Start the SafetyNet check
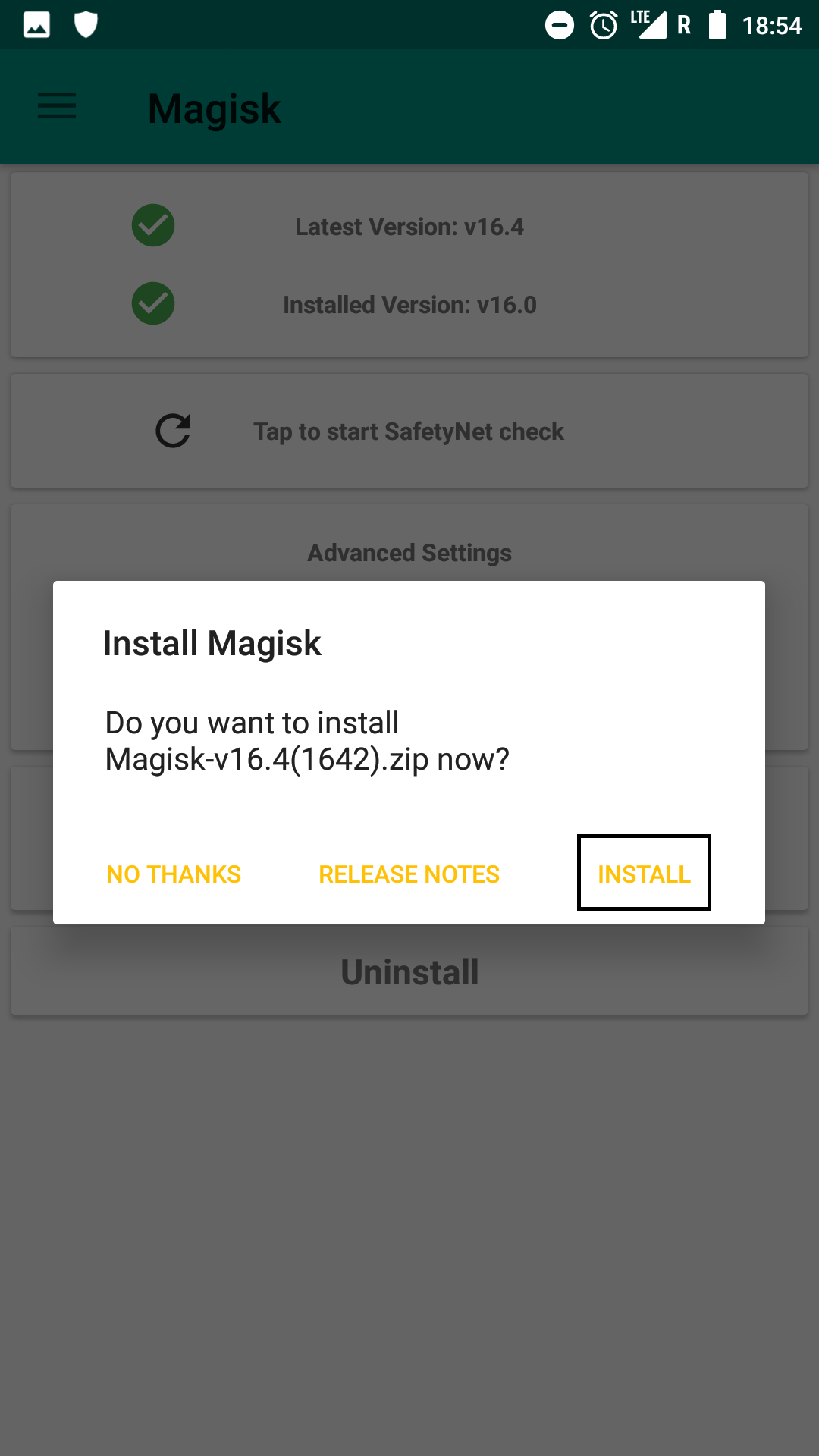Viewport: 819px width, 1456px height. (x=409, y=430)
